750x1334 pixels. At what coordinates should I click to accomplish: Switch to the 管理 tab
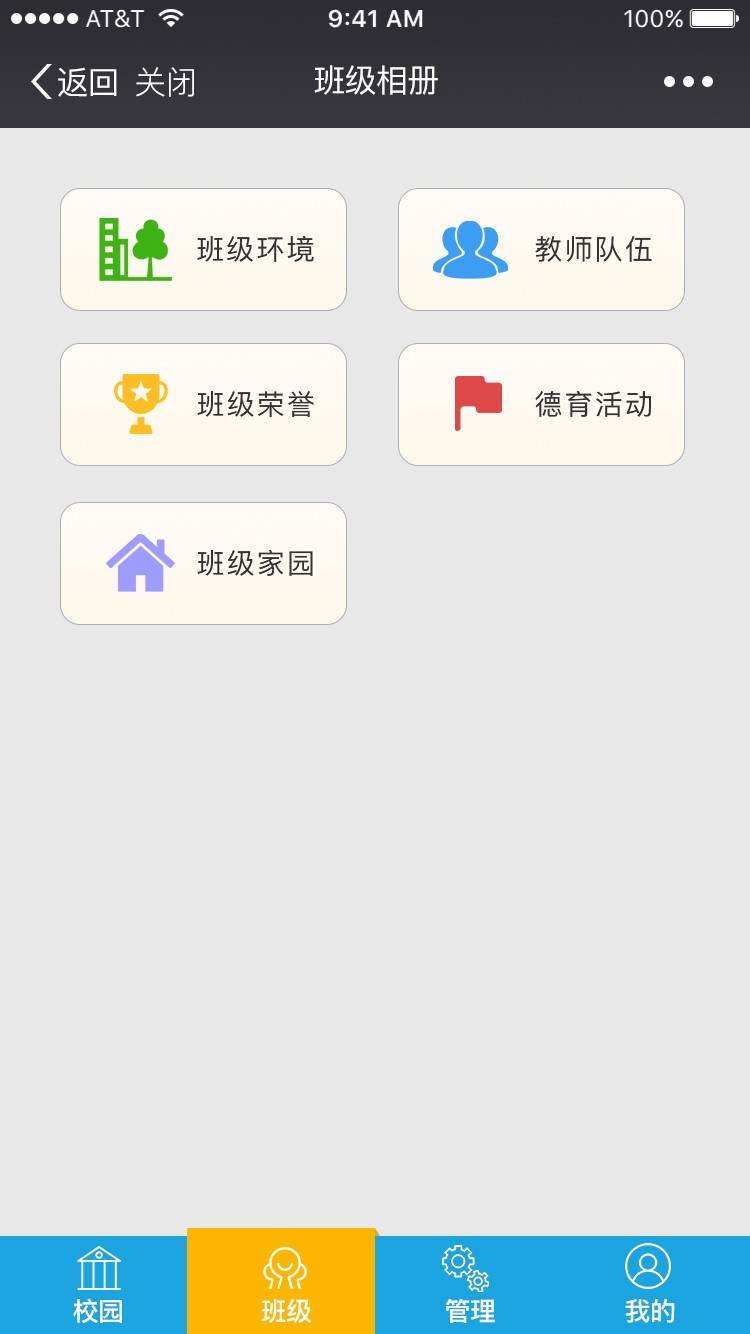(469, 1285)
